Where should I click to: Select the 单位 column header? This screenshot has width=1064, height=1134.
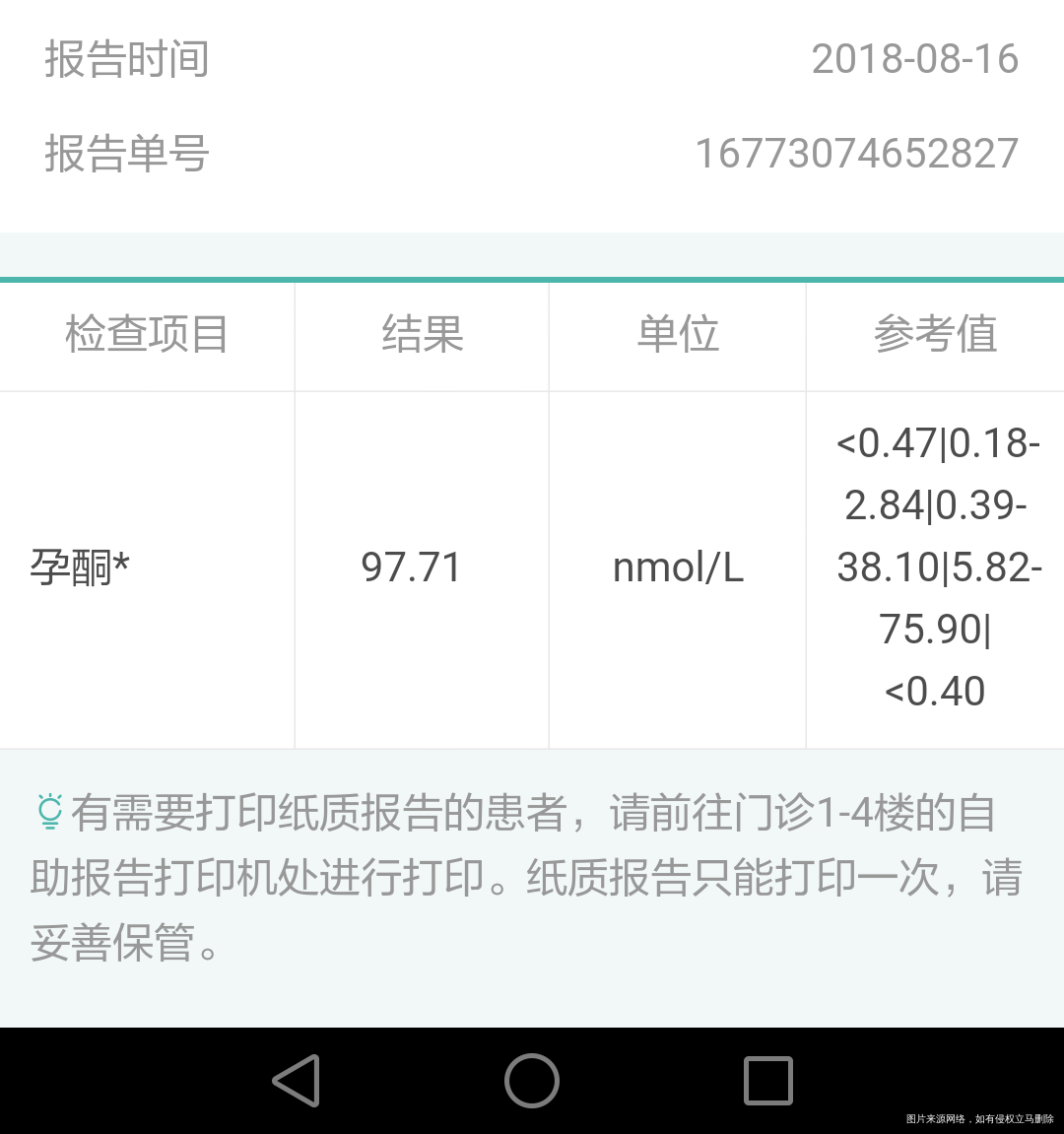coord(676,335)
